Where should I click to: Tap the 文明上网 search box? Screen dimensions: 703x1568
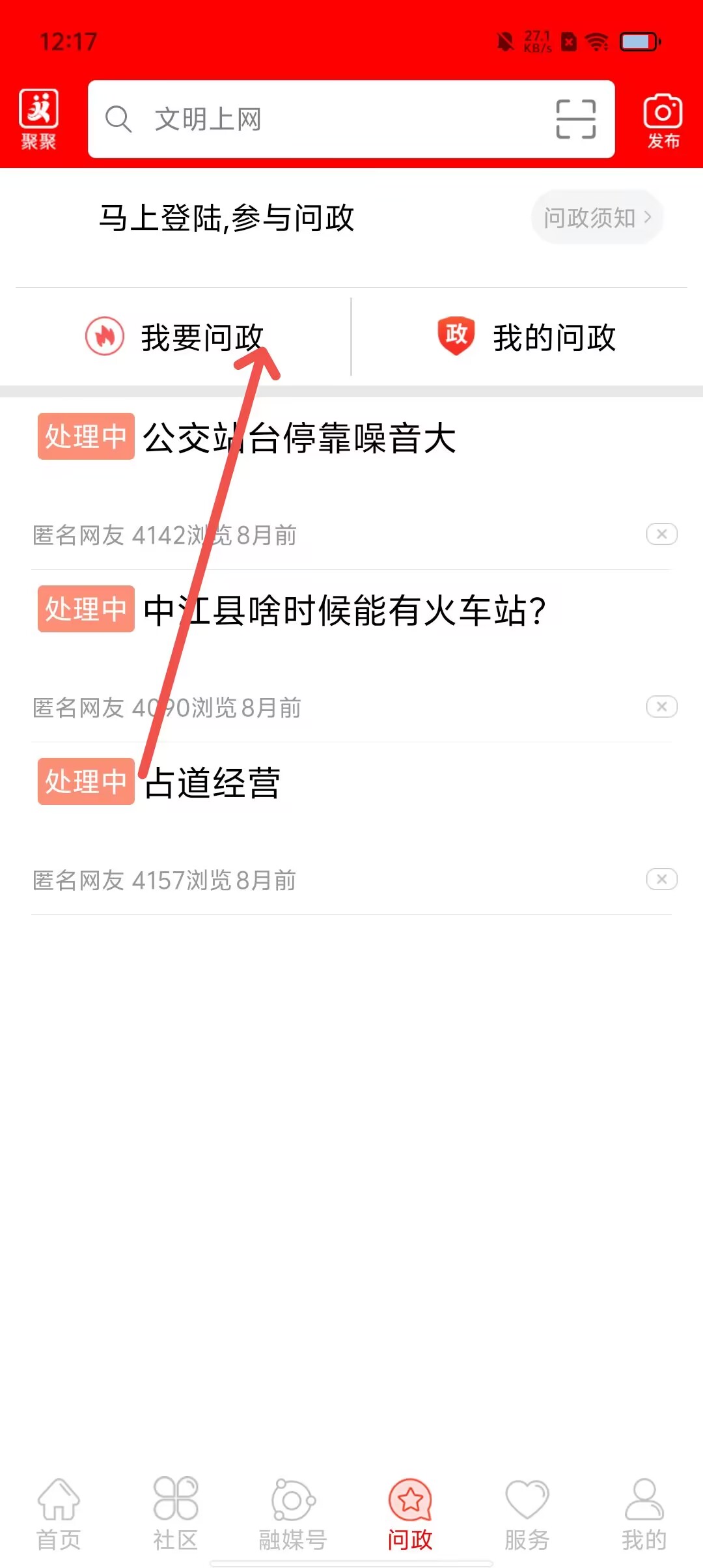[325, 119]
